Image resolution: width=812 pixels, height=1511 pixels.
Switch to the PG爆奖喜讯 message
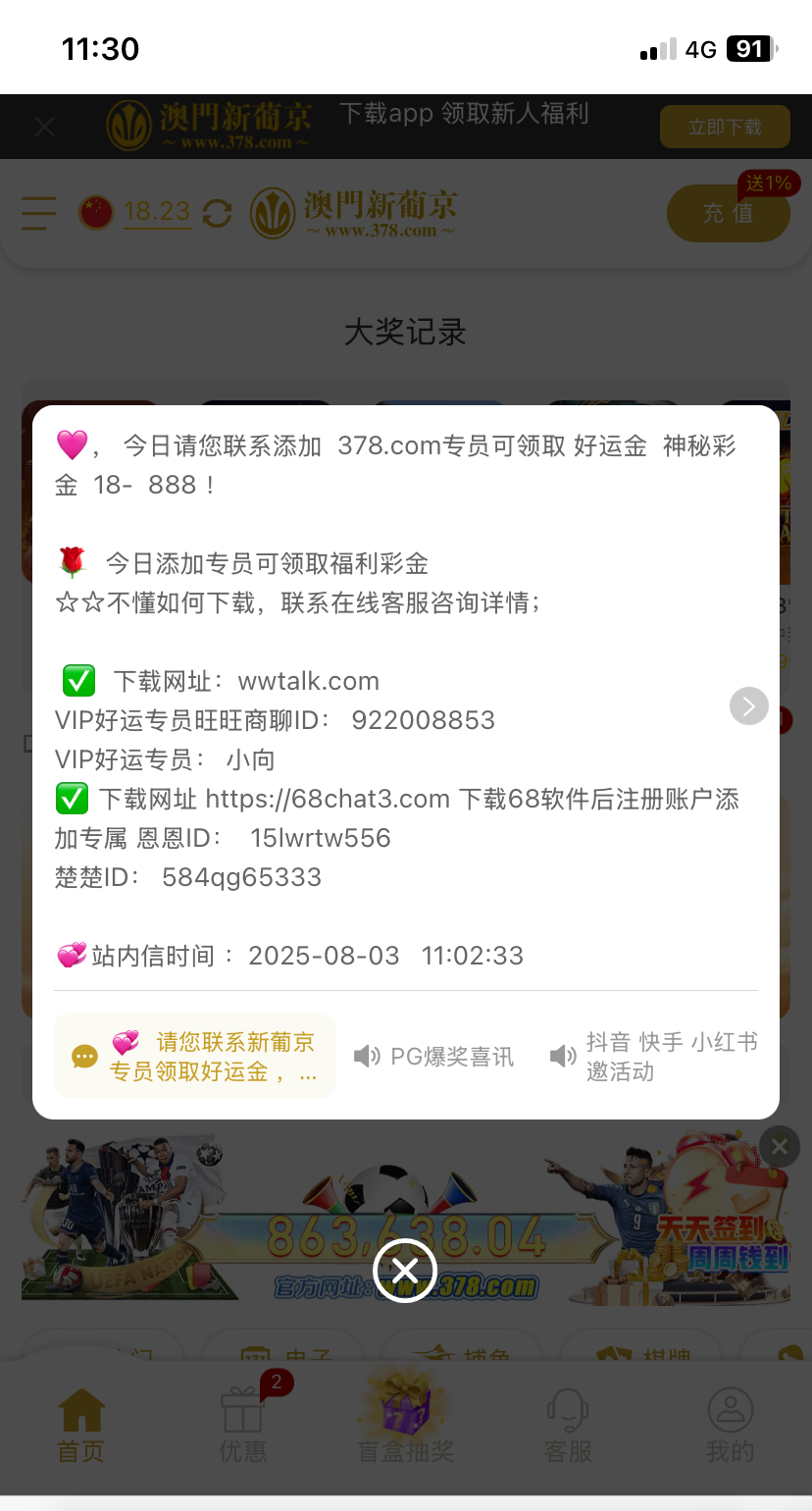[x=434, y=1057]
